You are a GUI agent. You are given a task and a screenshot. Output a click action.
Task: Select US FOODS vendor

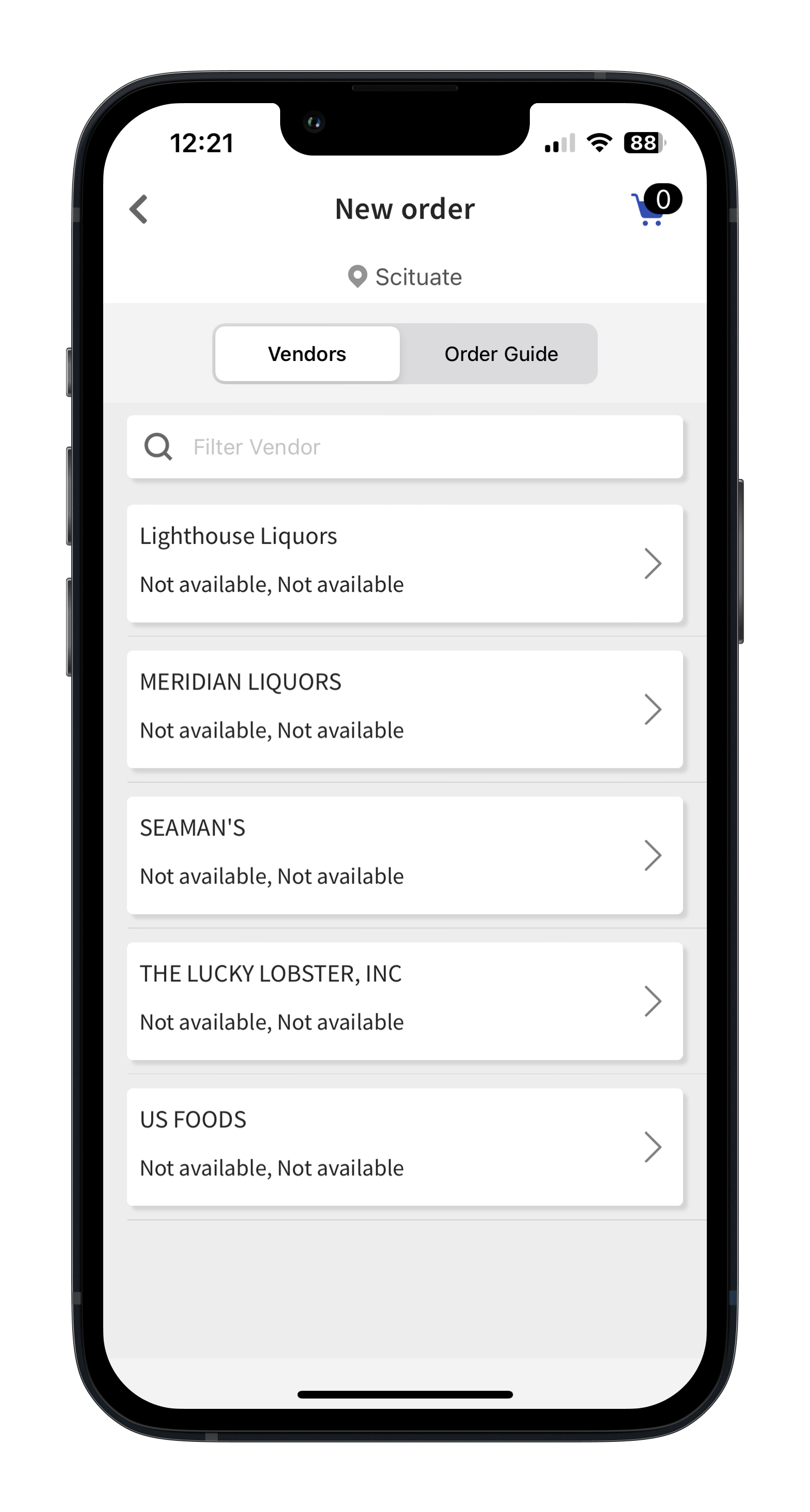click(404, 1146)
